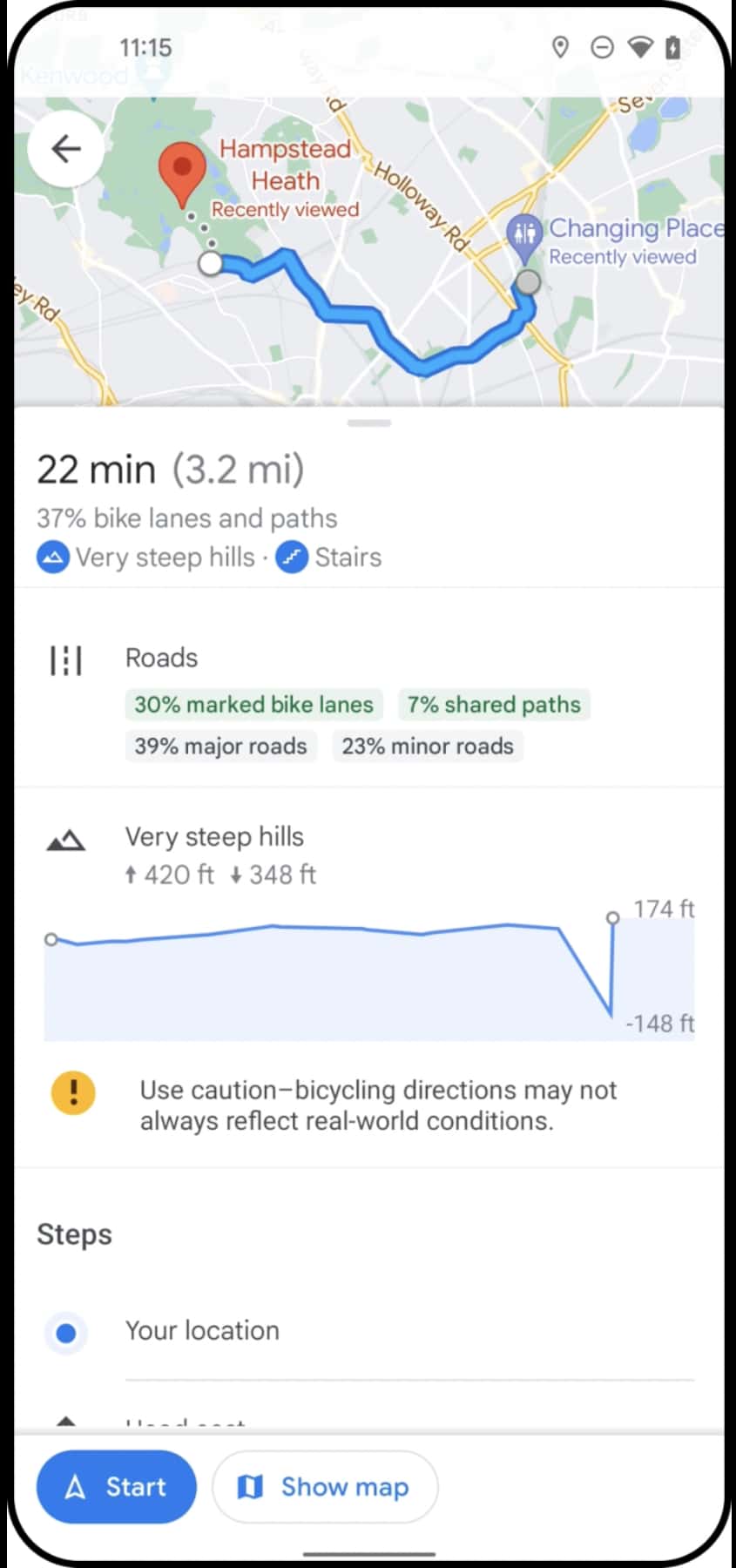Start bicycle navigation
The image size is (736, 1568).
116,1486
